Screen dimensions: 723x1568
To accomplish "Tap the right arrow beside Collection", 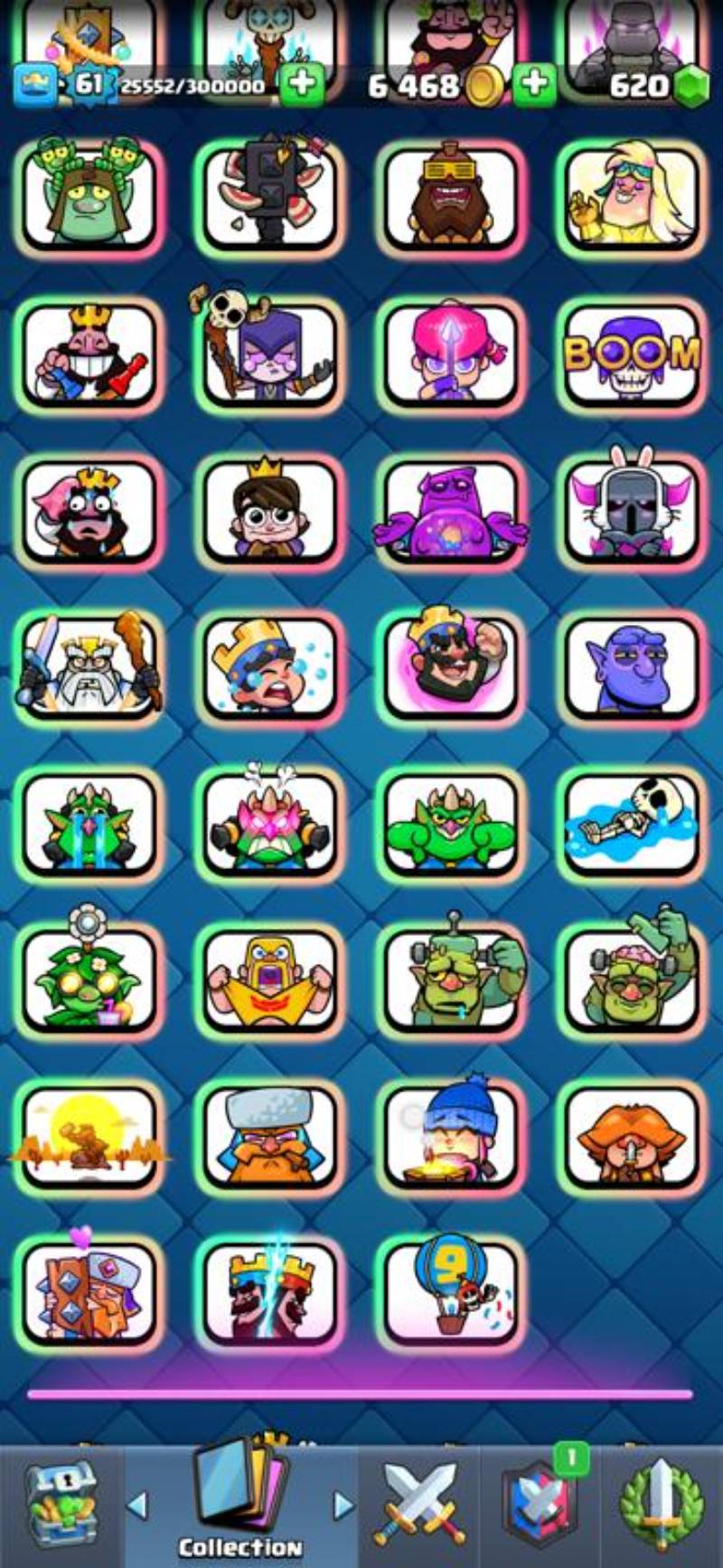I will 343,1505.
